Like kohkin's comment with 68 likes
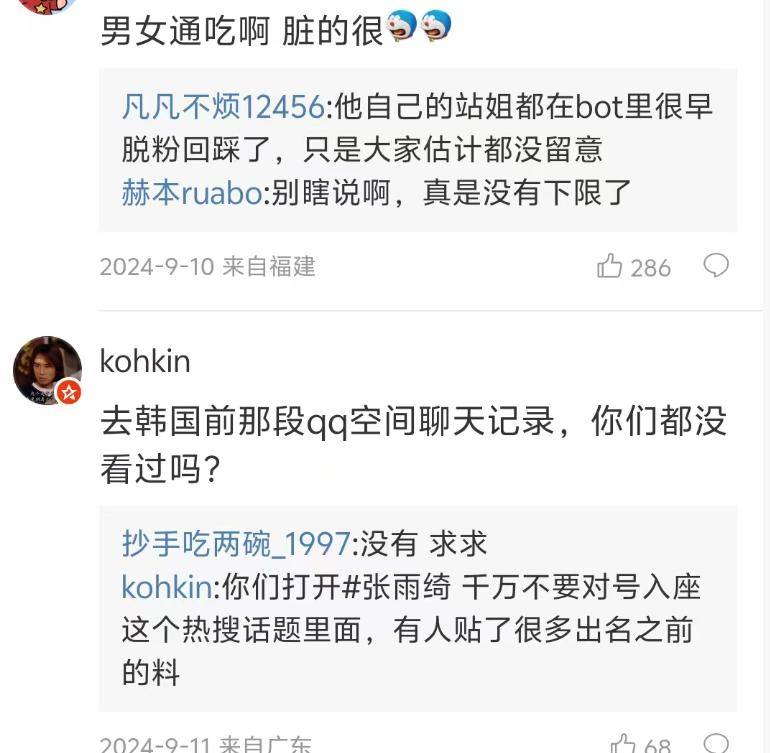770x753 pixels. pyautogui.click(x=624, y=743)
